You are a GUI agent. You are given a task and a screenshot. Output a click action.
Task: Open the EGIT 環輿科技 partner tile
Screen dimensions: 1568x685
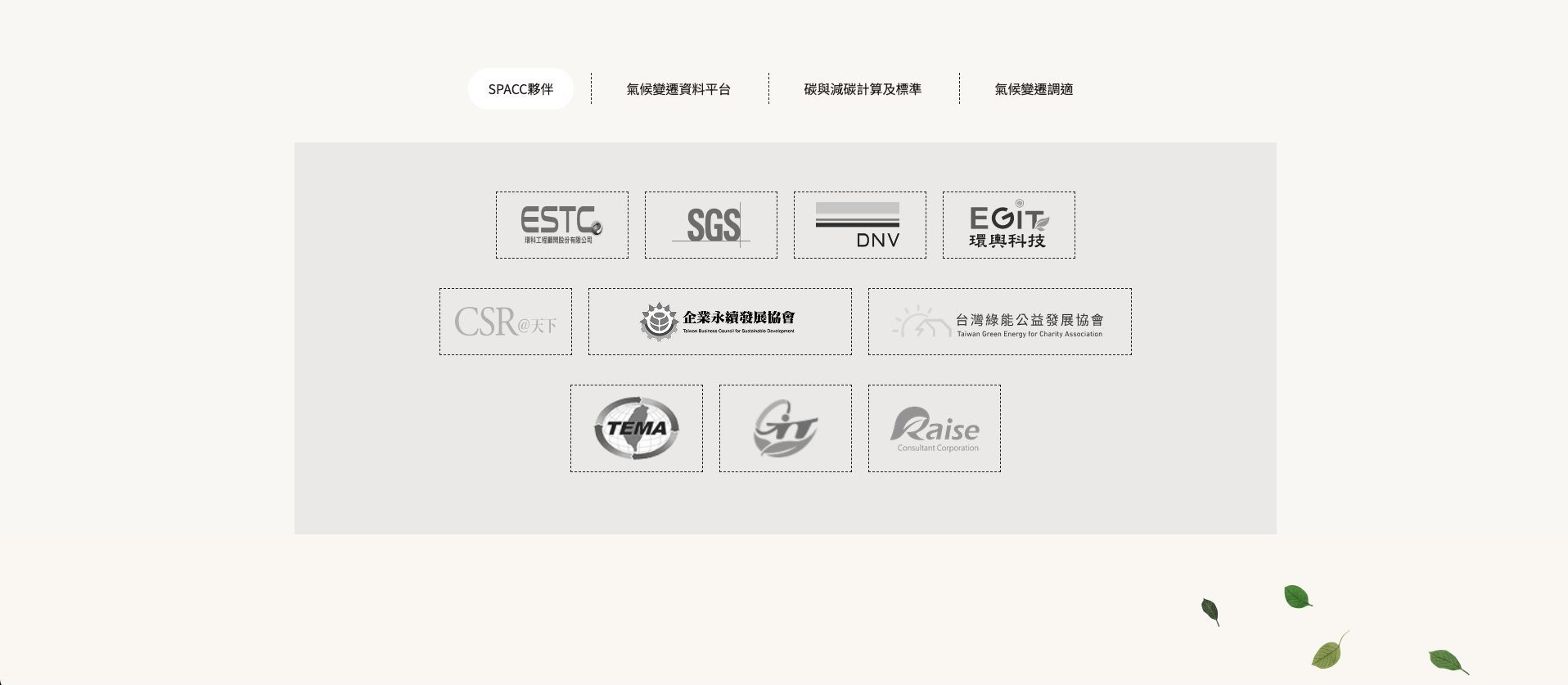point(1009,225)
